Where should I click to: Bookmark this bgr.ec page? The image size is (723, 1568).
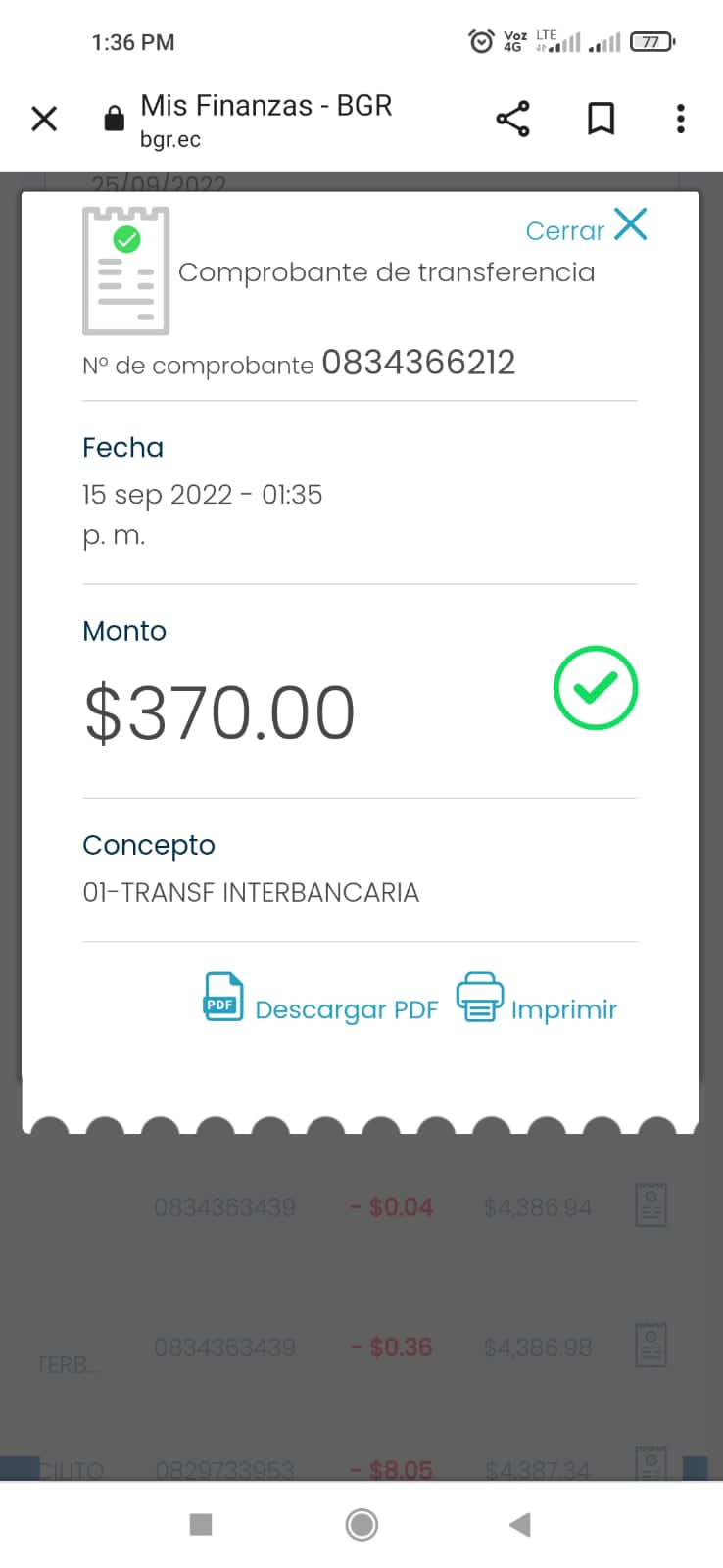coord(601,120)
